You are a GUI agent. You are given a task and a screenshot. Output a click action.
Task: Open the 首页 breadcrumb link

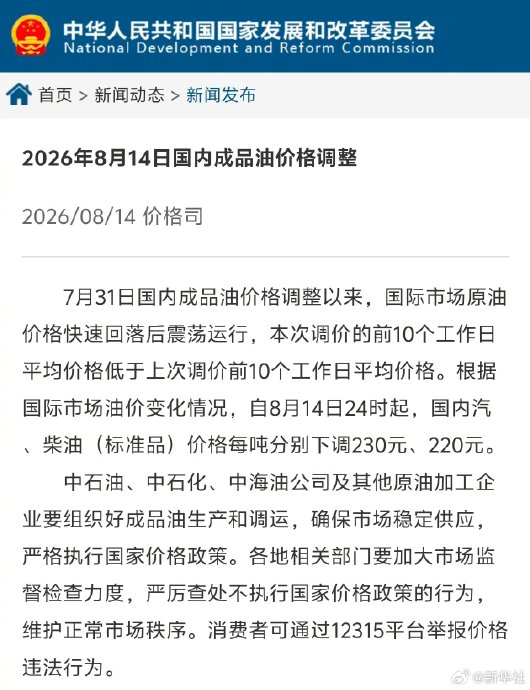55,95
